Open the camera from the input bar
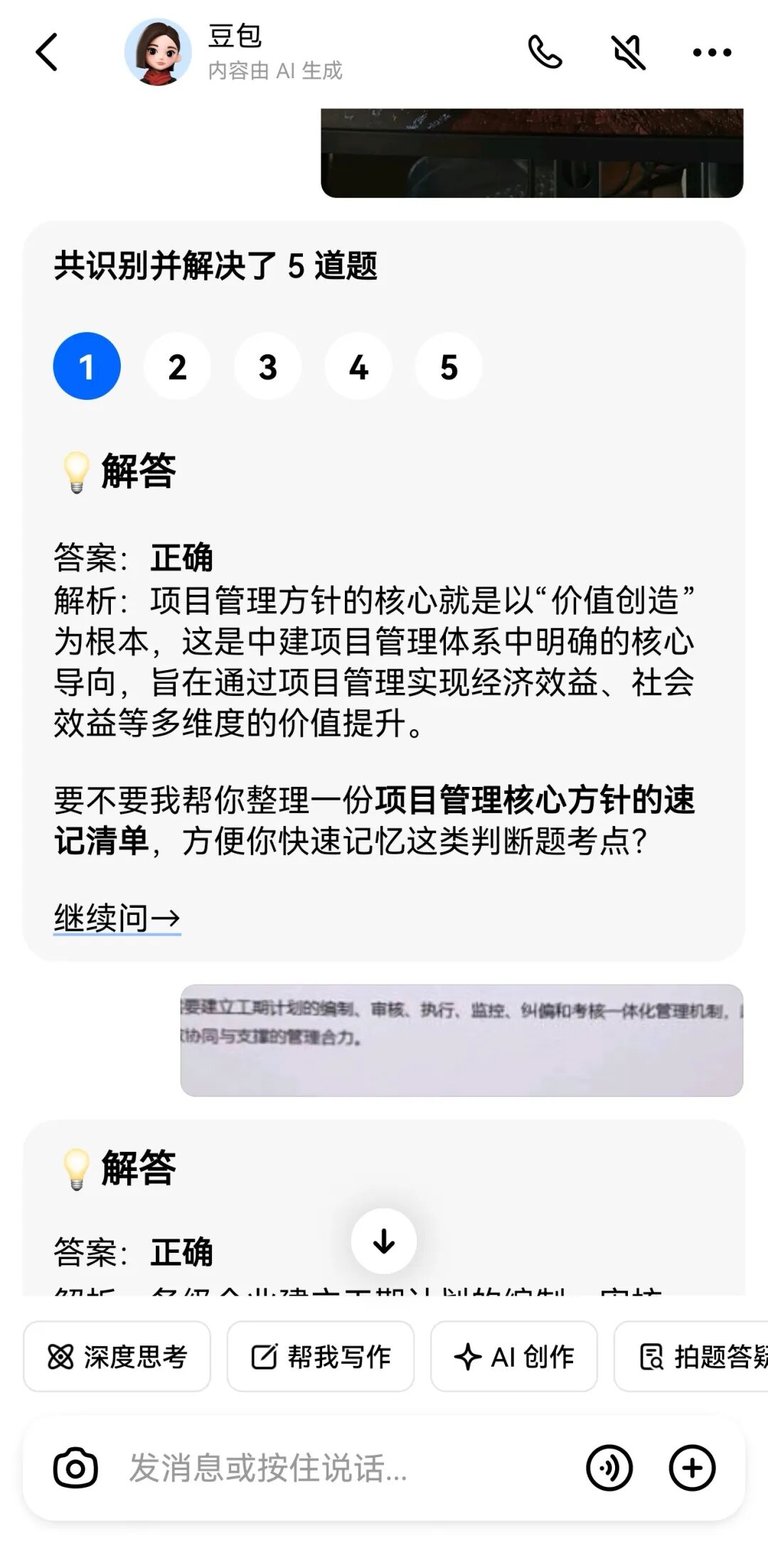 (x=75, y=1468)
